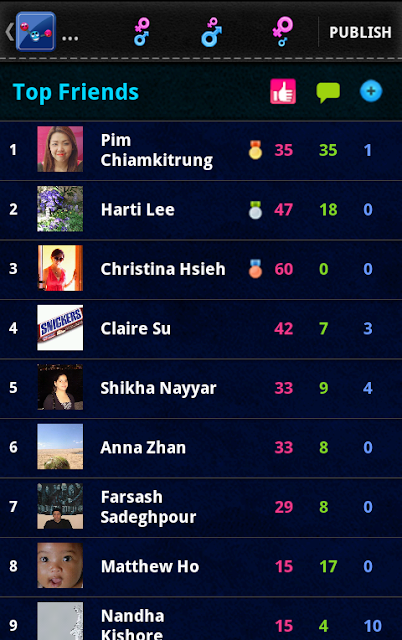Tap the app icon to go back
Screen dimensions: 402x640
(x=36, y=32)
